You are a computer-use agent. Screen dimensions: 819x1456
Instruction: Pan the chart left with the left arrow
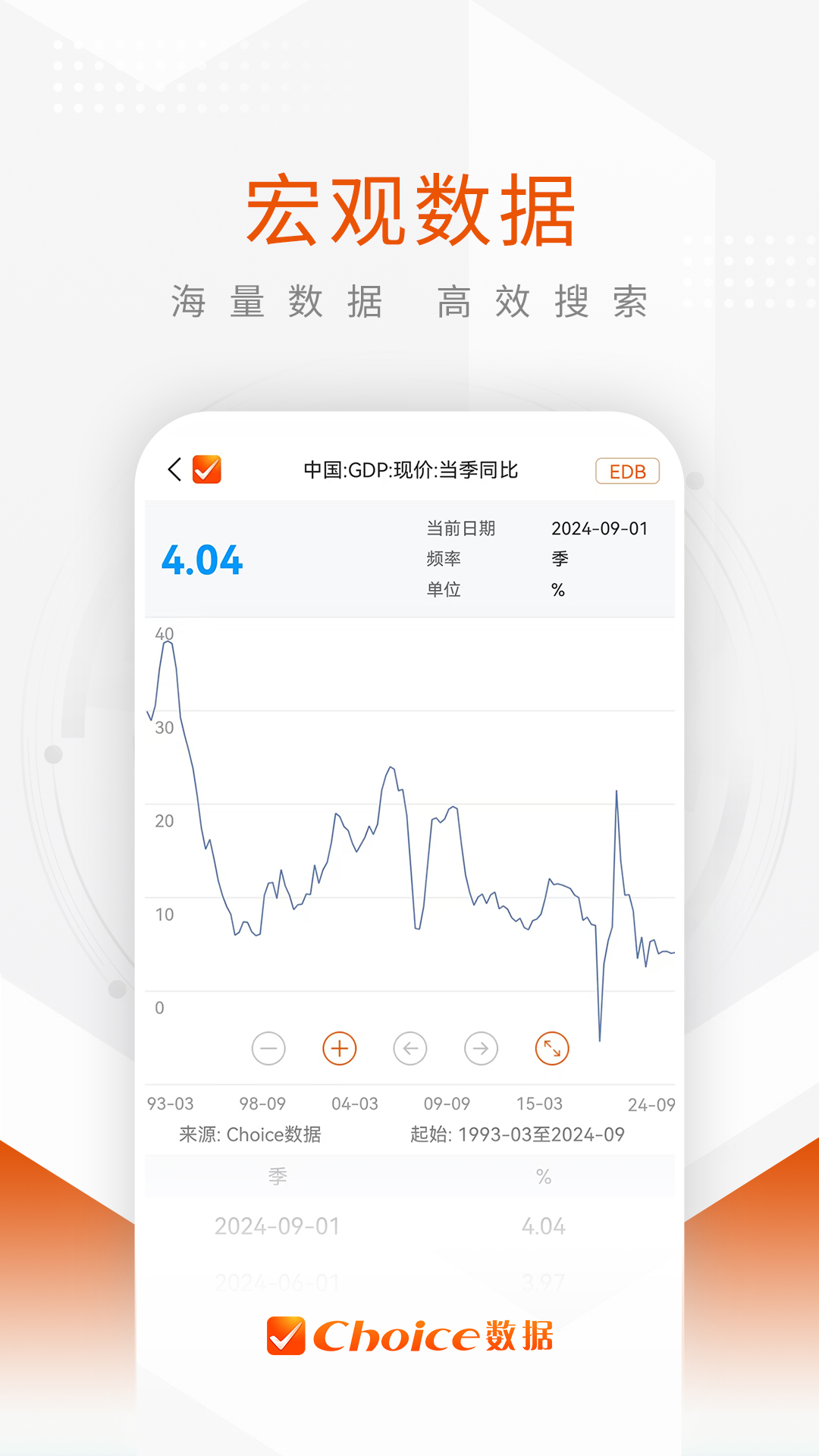click(410, 1049)
